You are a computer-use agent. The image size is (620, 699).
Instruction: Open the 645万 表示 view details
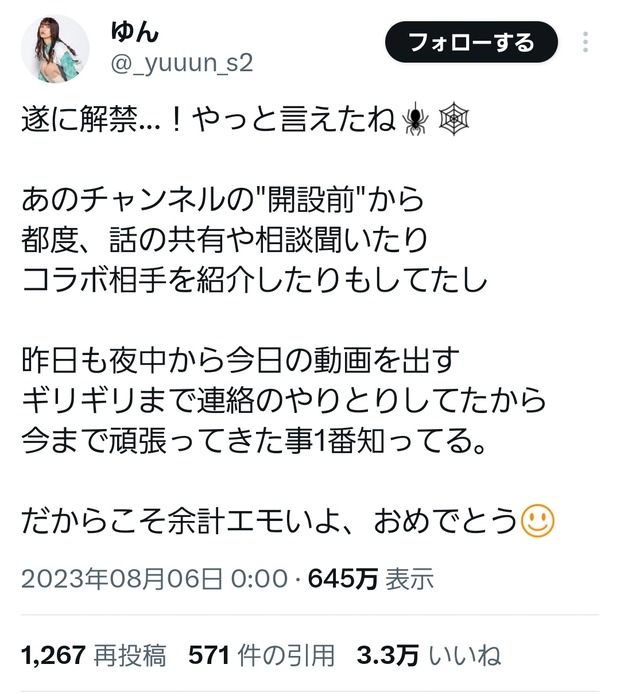pyautogui.click(x=371, y=578)
